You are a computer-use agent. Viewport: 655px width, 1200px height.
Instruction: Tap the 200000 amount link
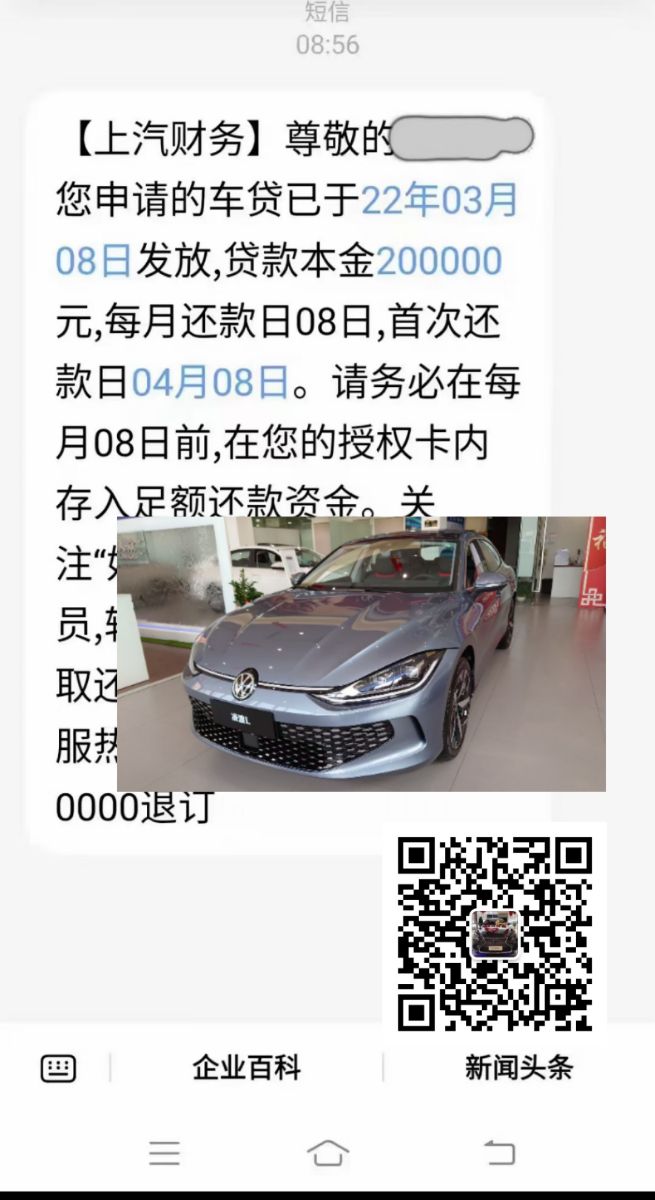click(439, 262)
